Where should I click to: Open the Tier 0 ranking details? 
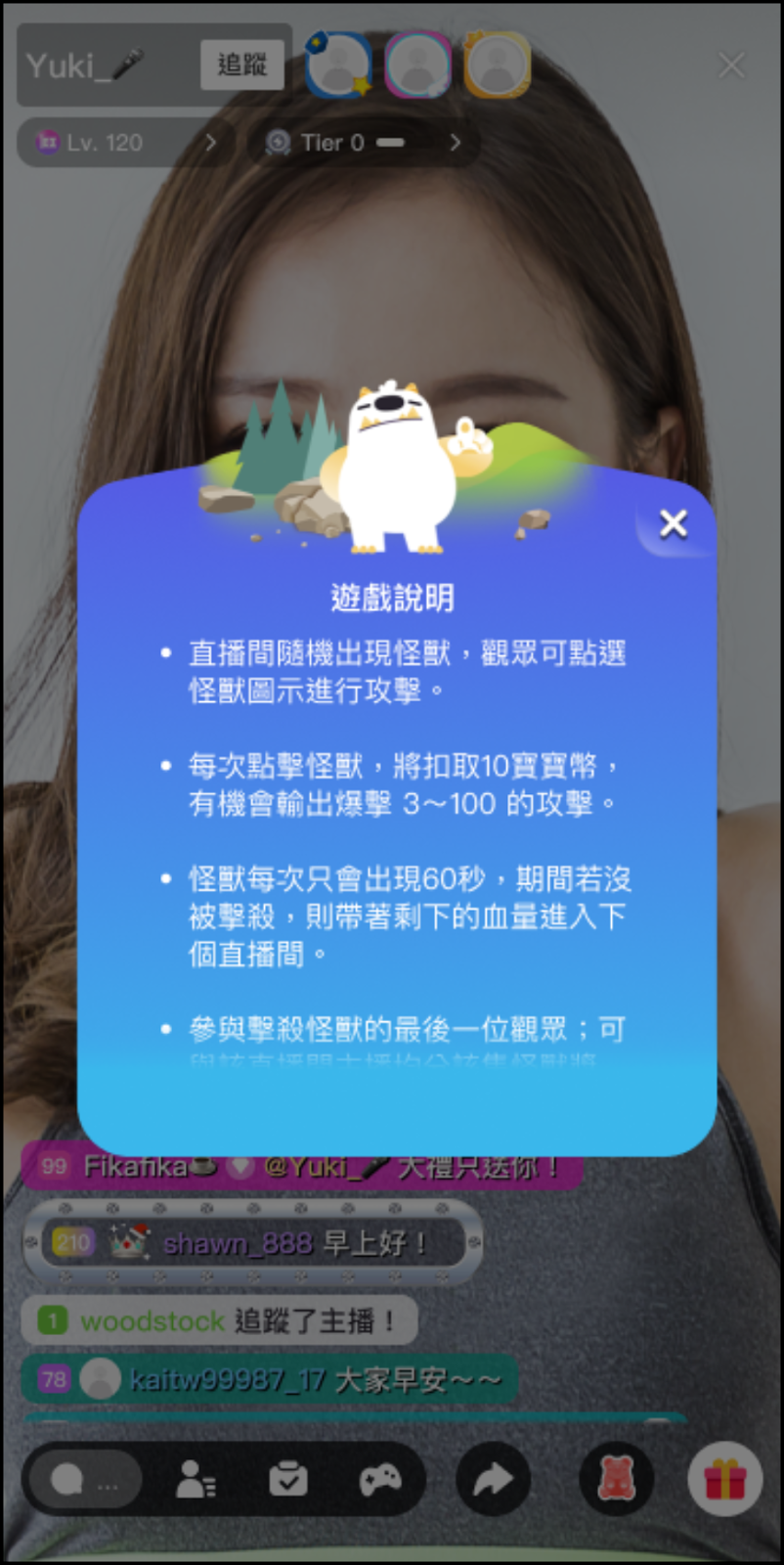click(x=362, y=143)
